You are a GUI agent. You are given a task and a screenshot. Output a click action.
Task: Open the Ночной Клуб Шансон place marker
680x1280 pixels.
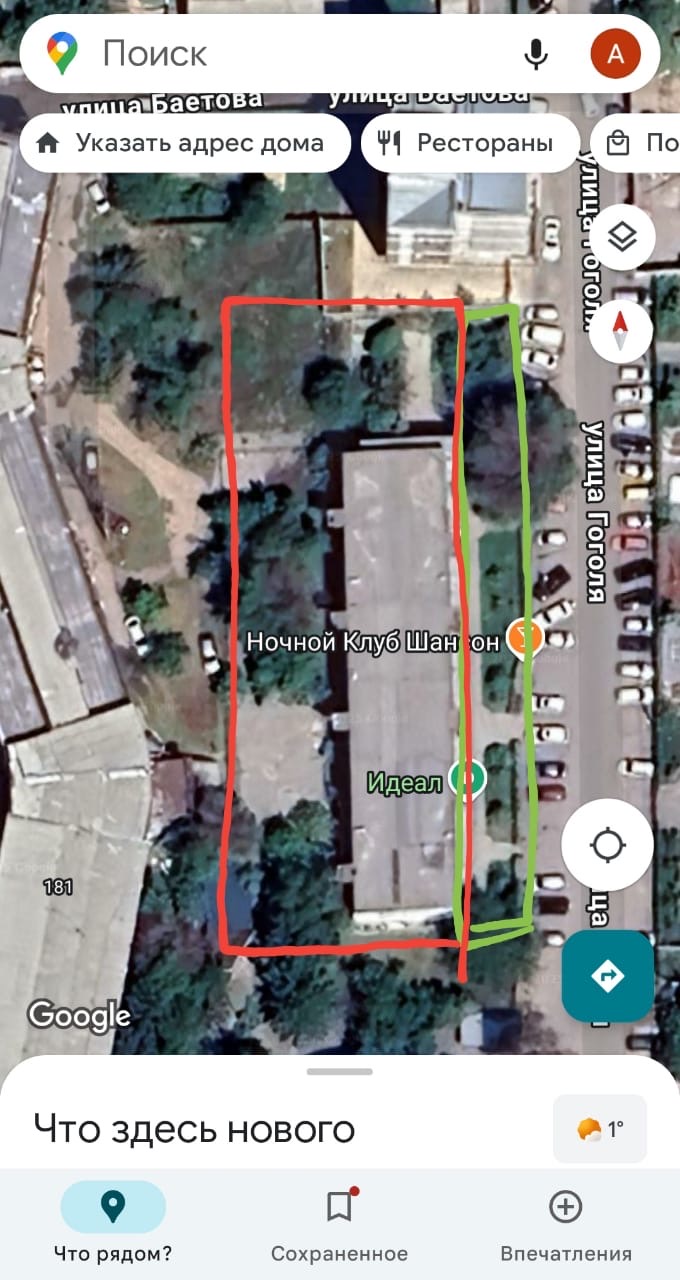pyautogui.click(x=525, y=637)
